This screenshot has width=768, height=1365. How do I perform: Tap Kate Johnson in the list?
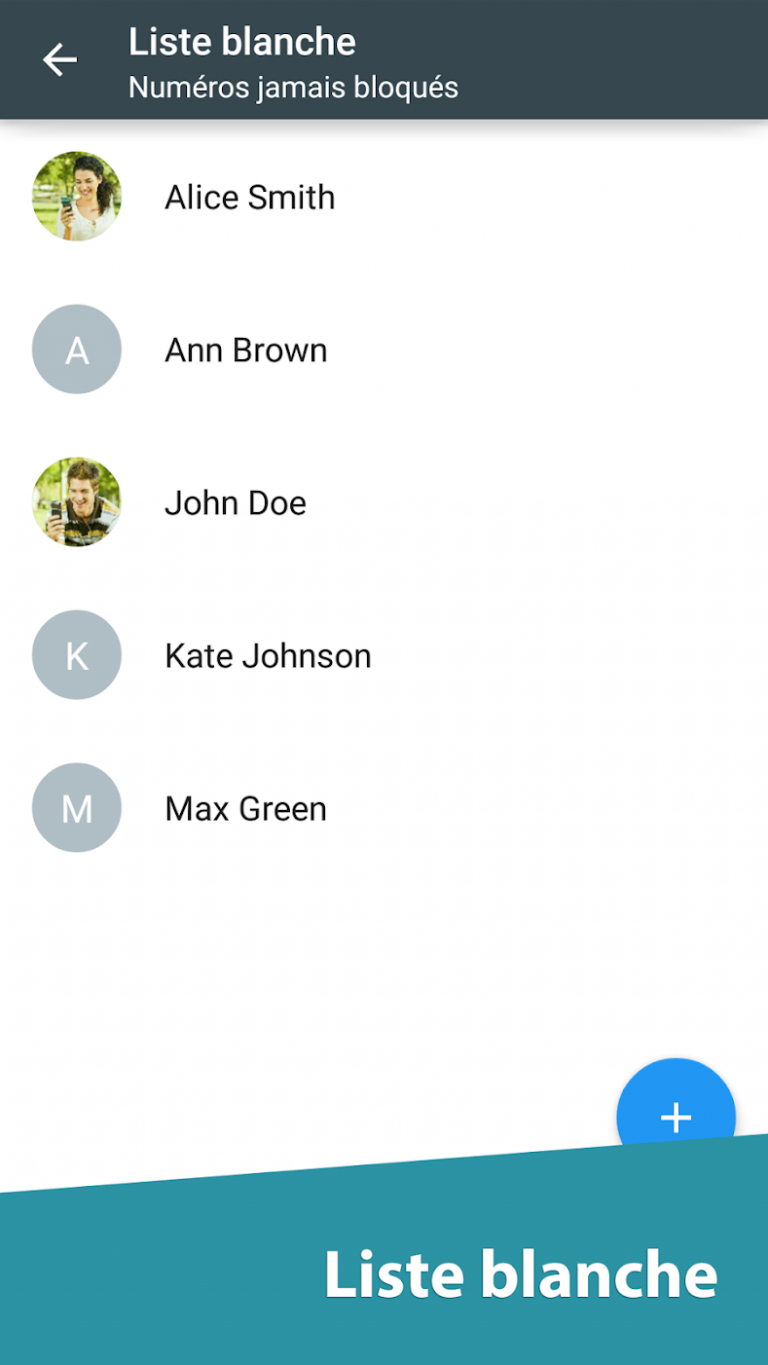268,656
